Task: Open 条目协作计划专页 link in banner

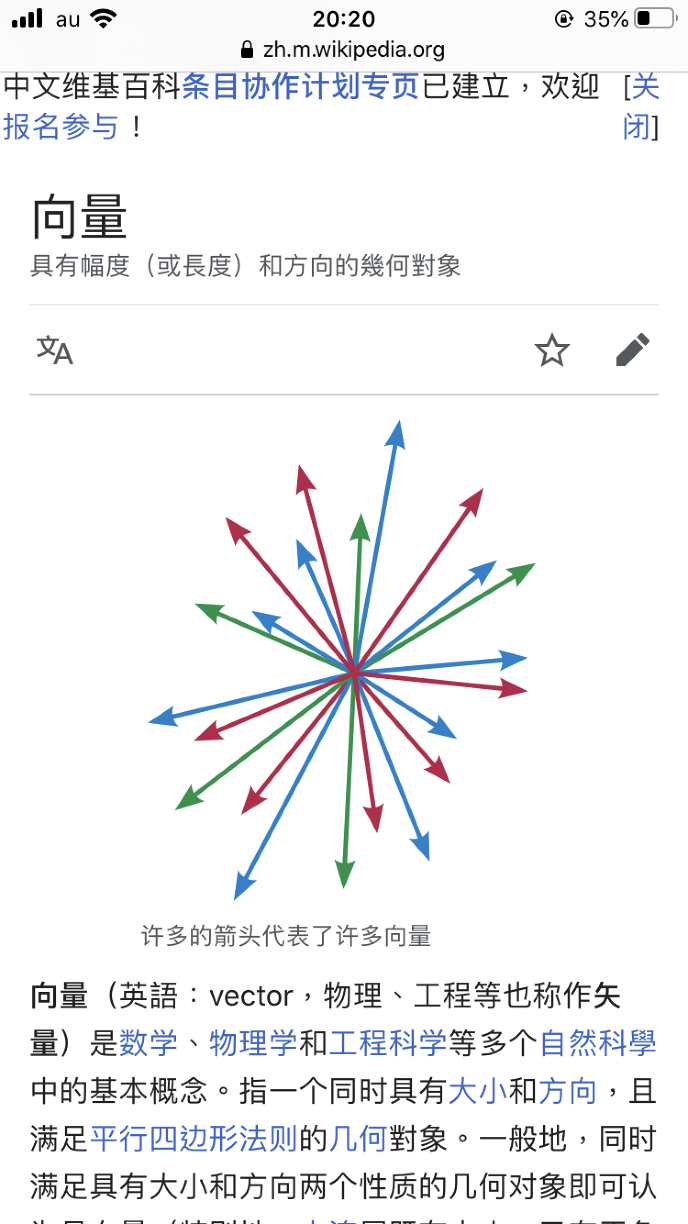Action: pos(300,87)
